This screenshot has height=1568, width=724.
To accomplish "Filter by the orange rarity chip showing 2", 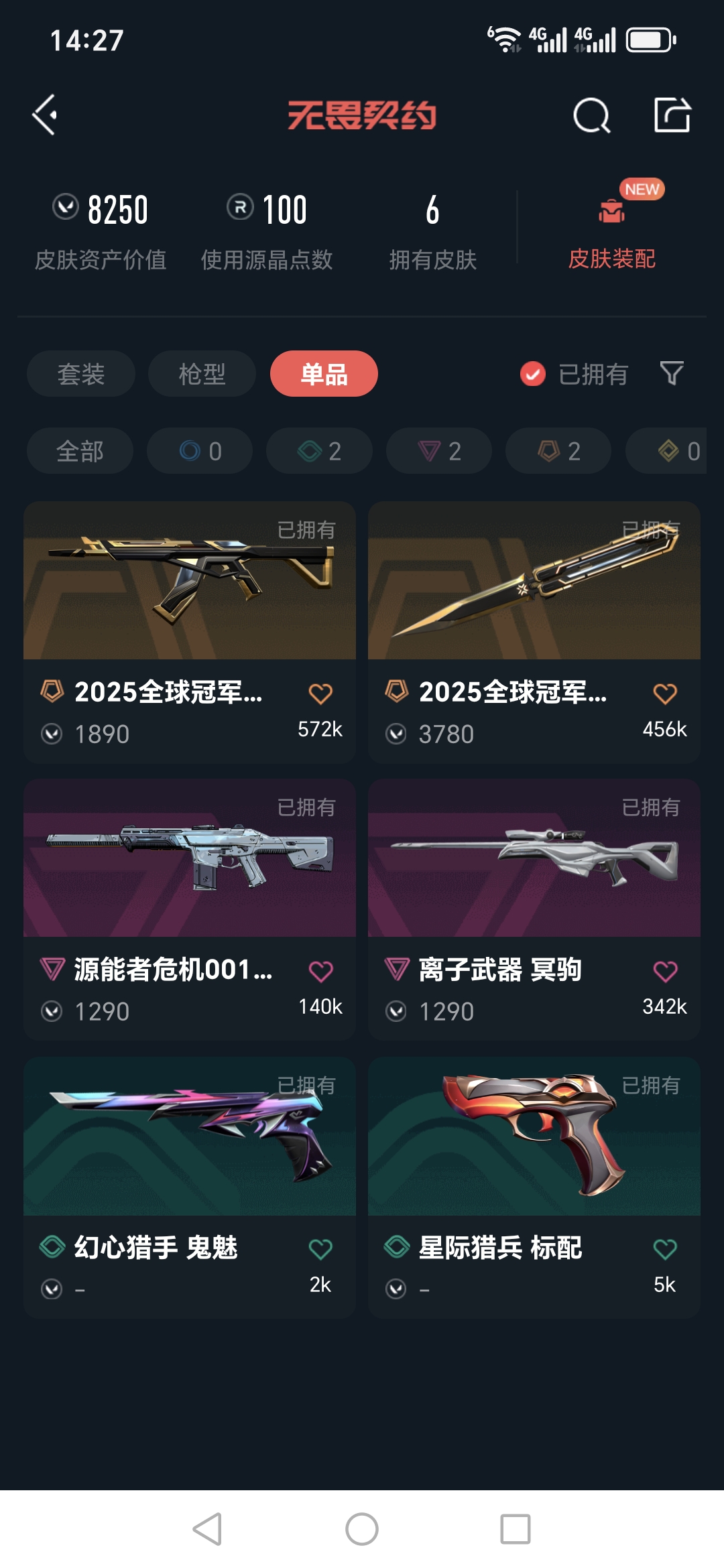I will (x=558, y=451).
